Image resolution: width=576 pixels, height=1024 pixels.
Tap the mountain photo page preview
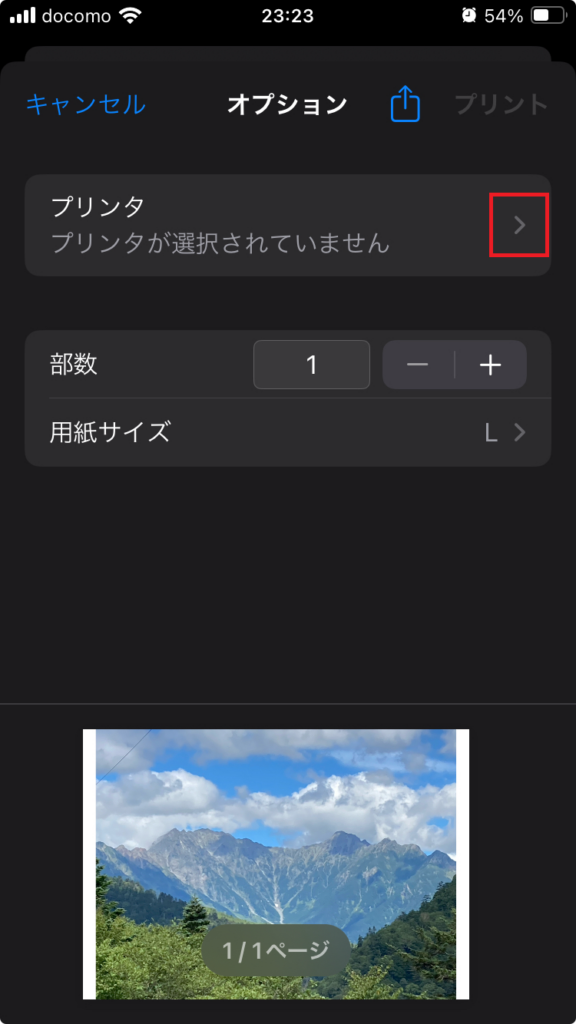tap(276, 864)
